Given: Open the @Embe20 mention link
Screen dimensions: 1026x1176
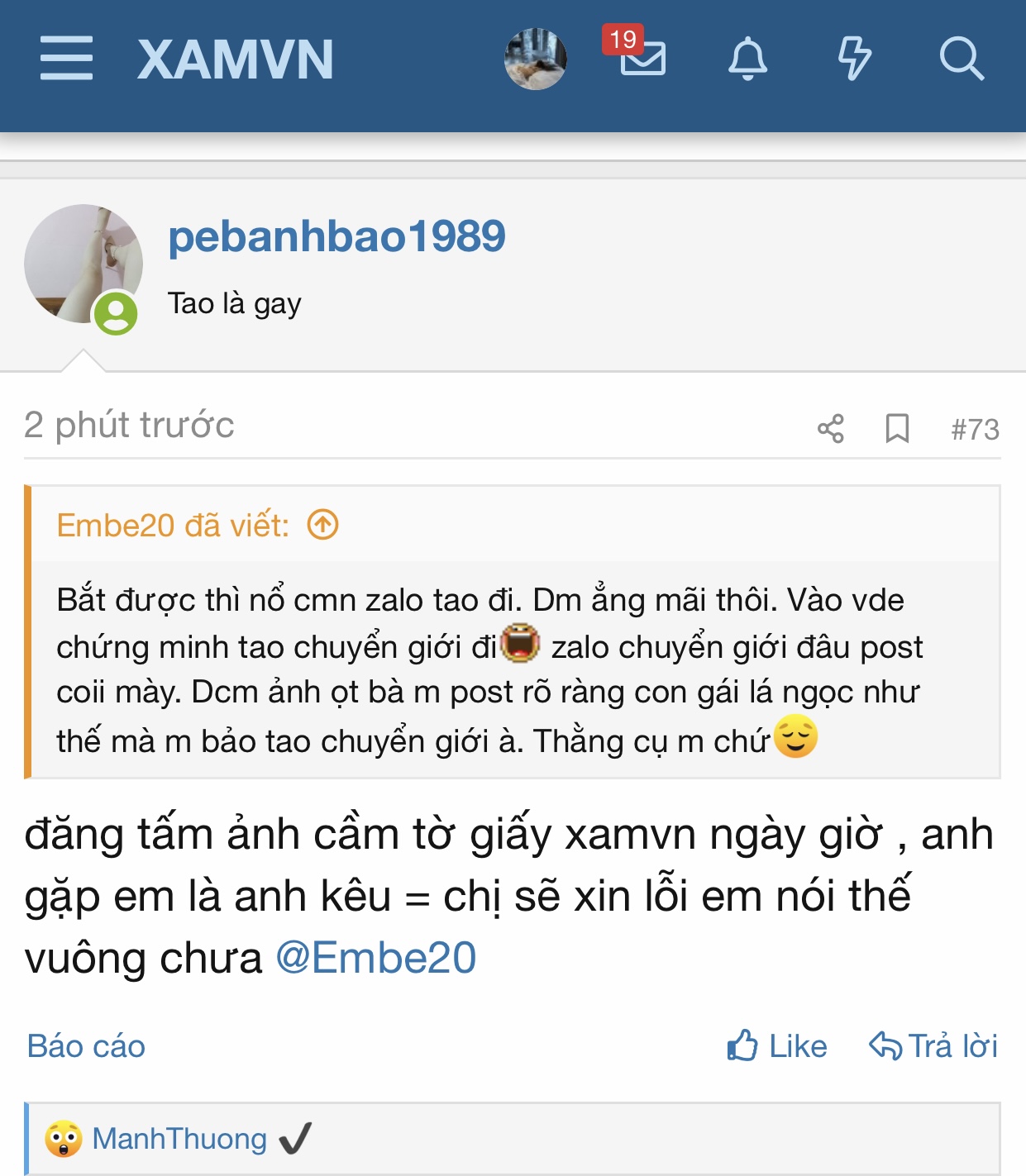Looking at the screenshot, I should [376, 959].
